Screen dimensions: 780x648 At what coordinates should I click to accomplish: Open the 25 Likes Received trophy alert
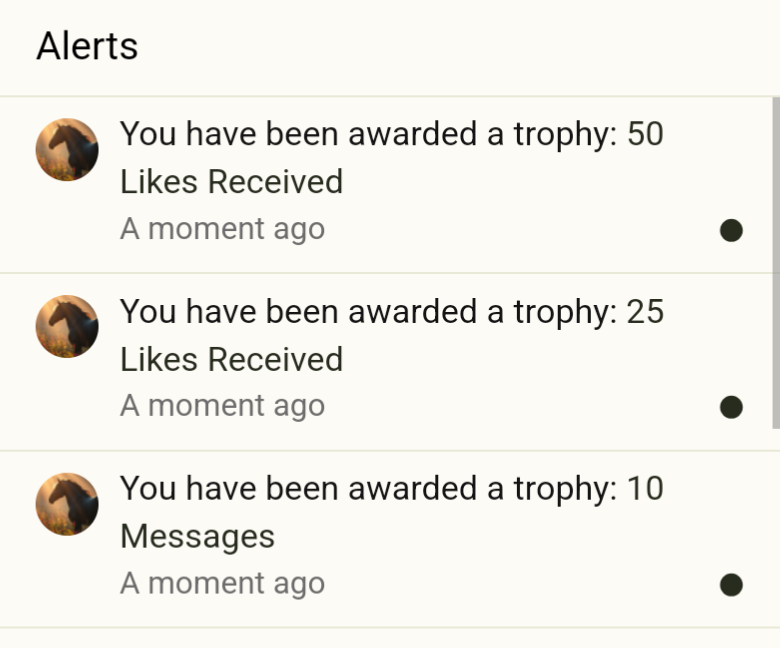point(390,335)
